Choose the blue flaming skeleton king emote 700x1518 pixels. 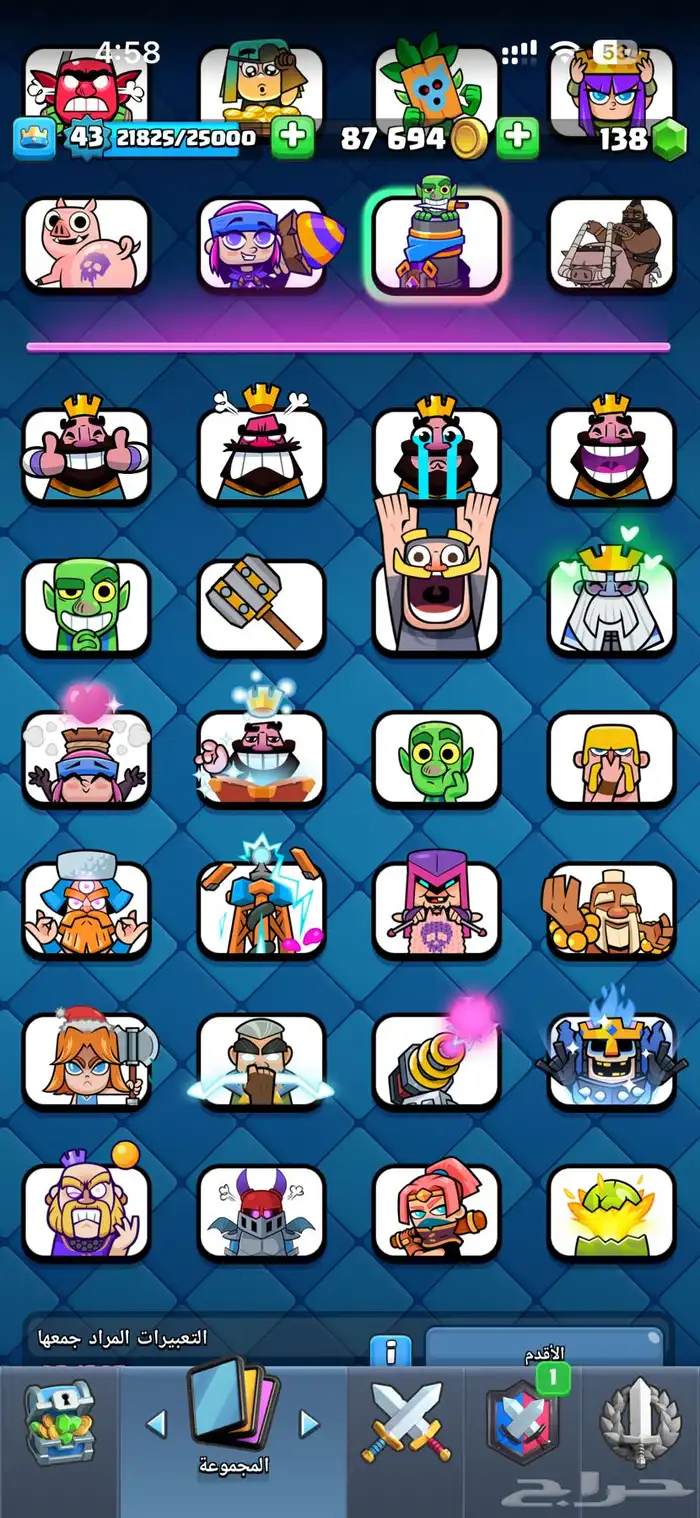pos(611,1059)
